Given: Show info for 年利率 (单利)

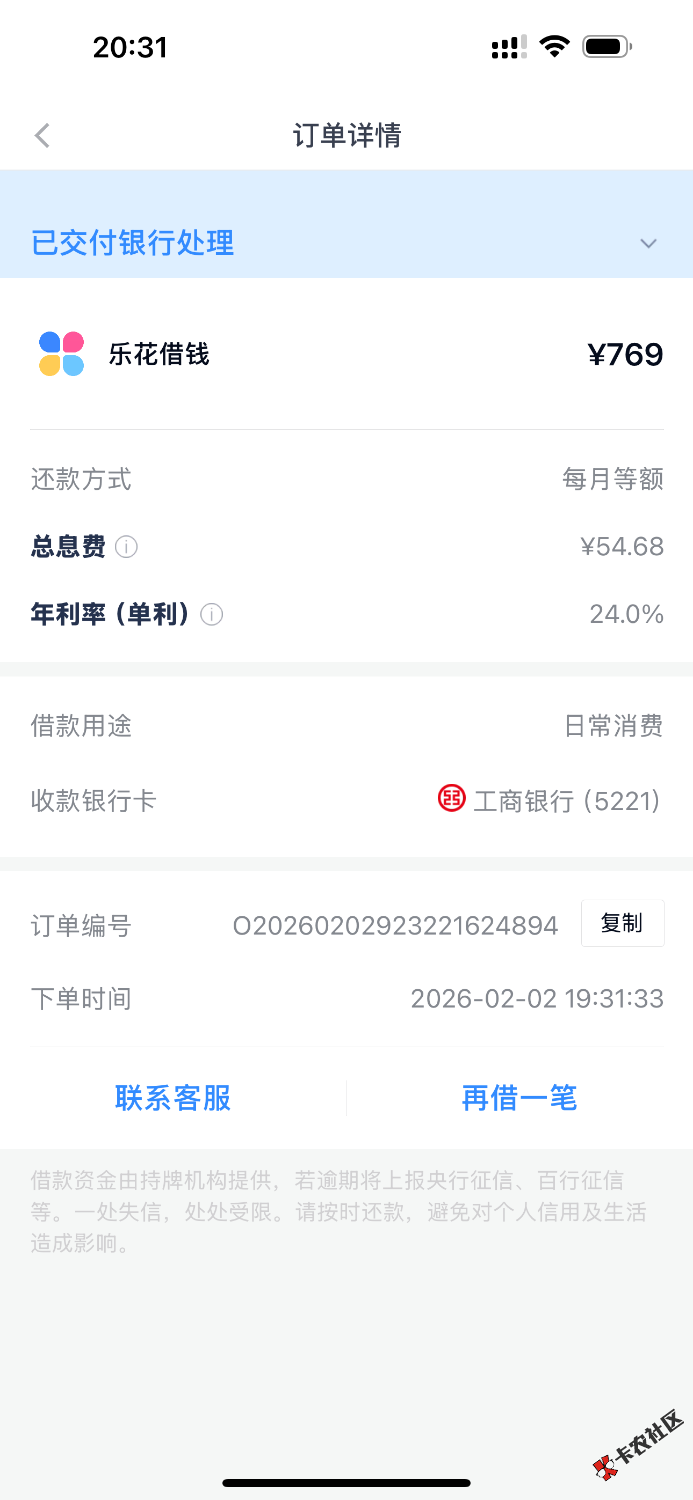Looking at the screenshot, I should [211, 614].
